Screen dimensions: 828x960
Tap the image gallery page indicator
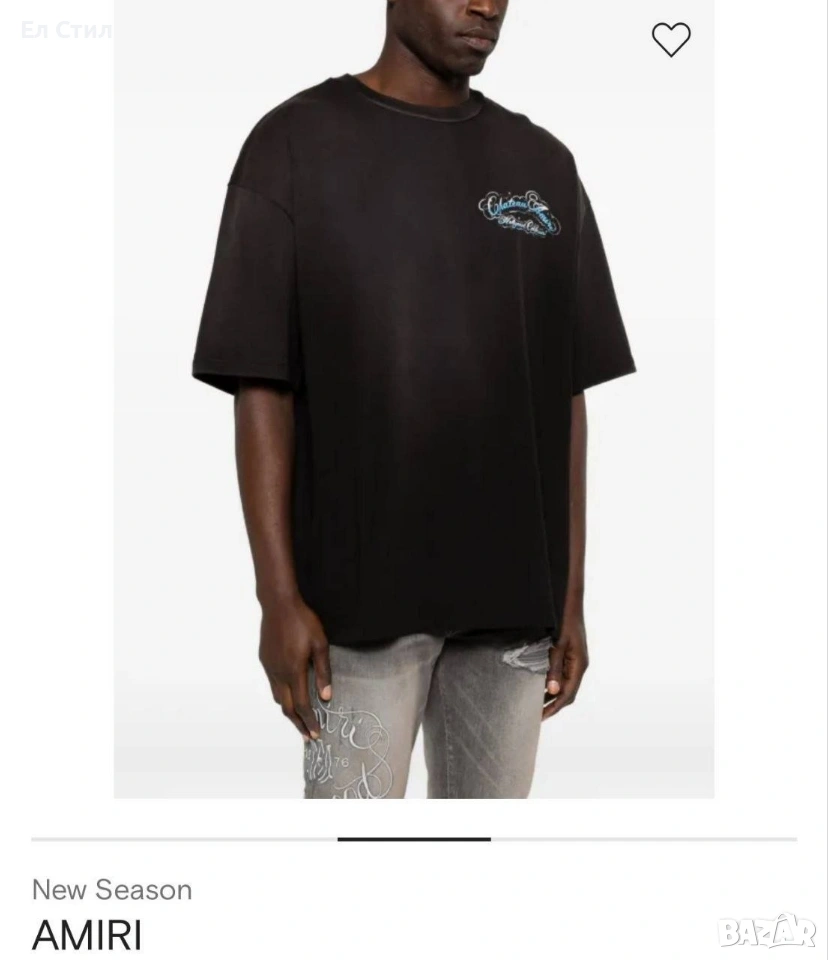click(x=414, y=839)
